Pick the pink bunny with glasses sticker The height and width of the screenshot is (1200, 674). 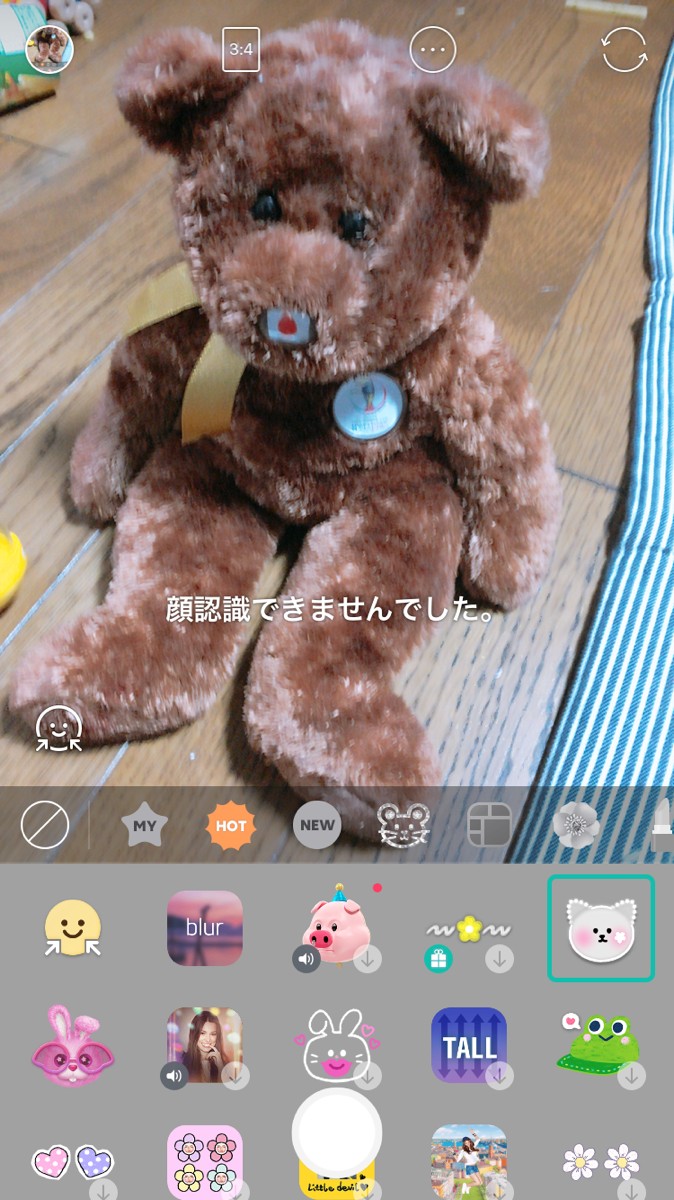(73, 1044)
